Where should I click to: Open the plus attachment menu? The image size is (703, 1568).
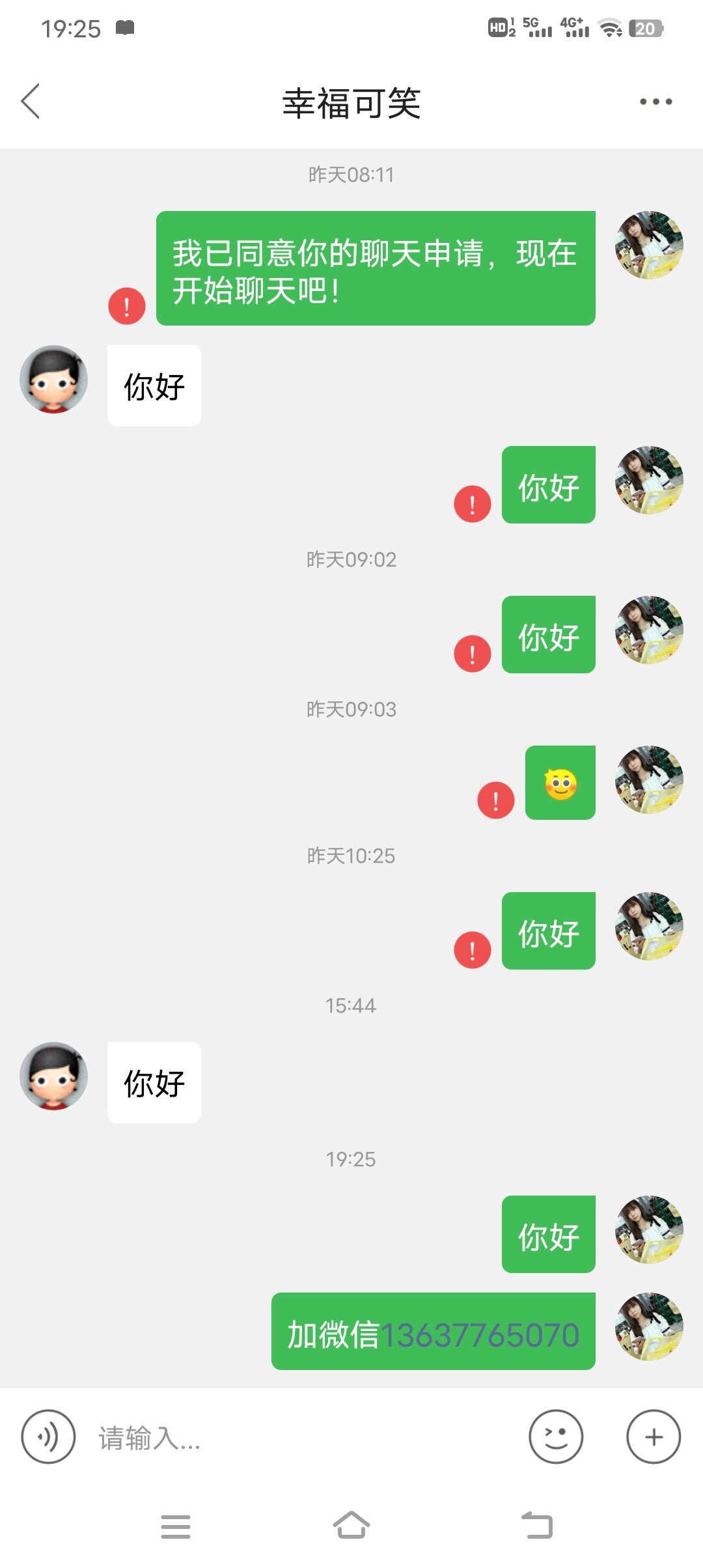pos(653,1436)
